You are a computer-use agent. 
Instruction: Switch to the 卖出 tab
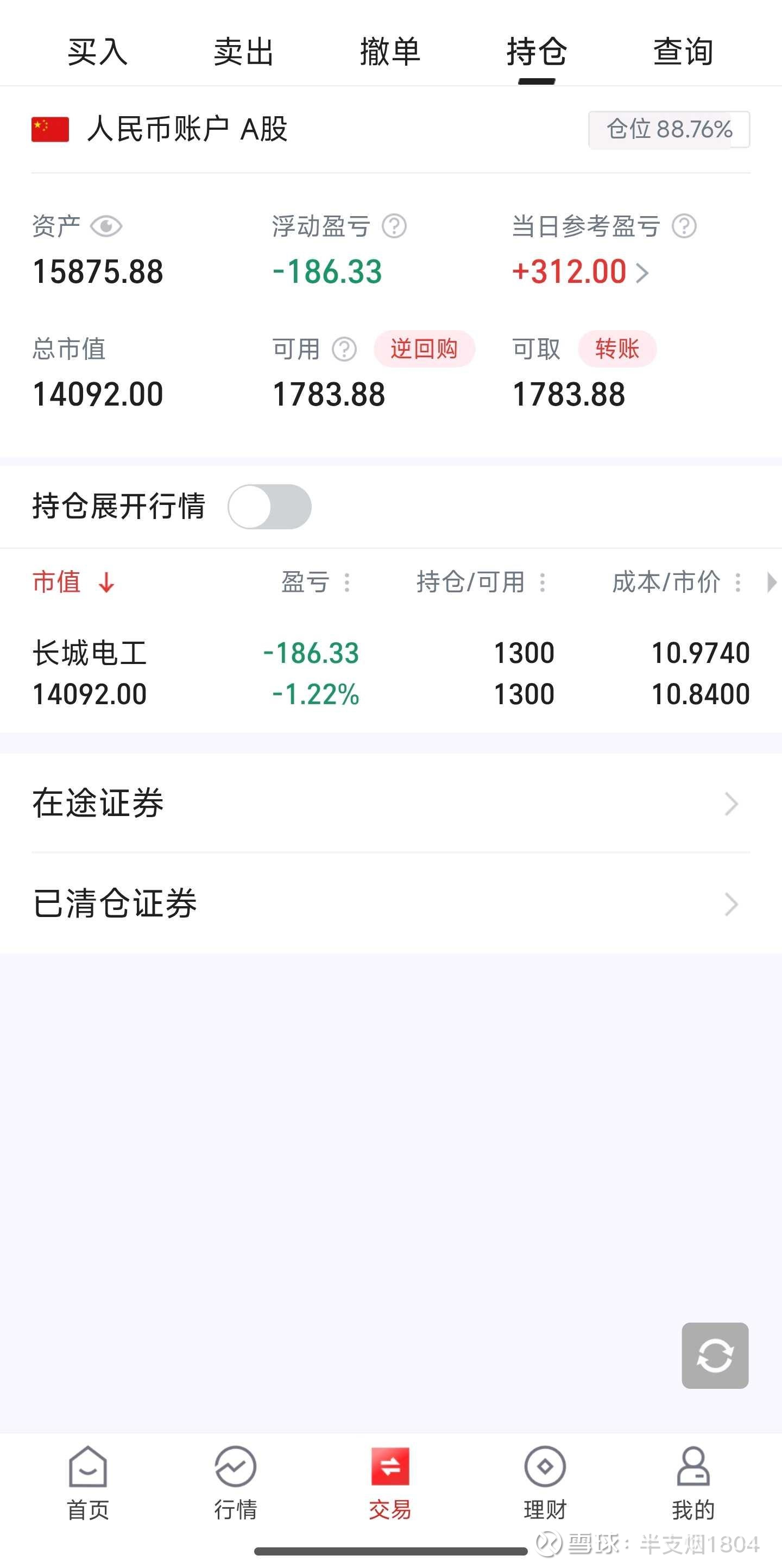point(244,52)
